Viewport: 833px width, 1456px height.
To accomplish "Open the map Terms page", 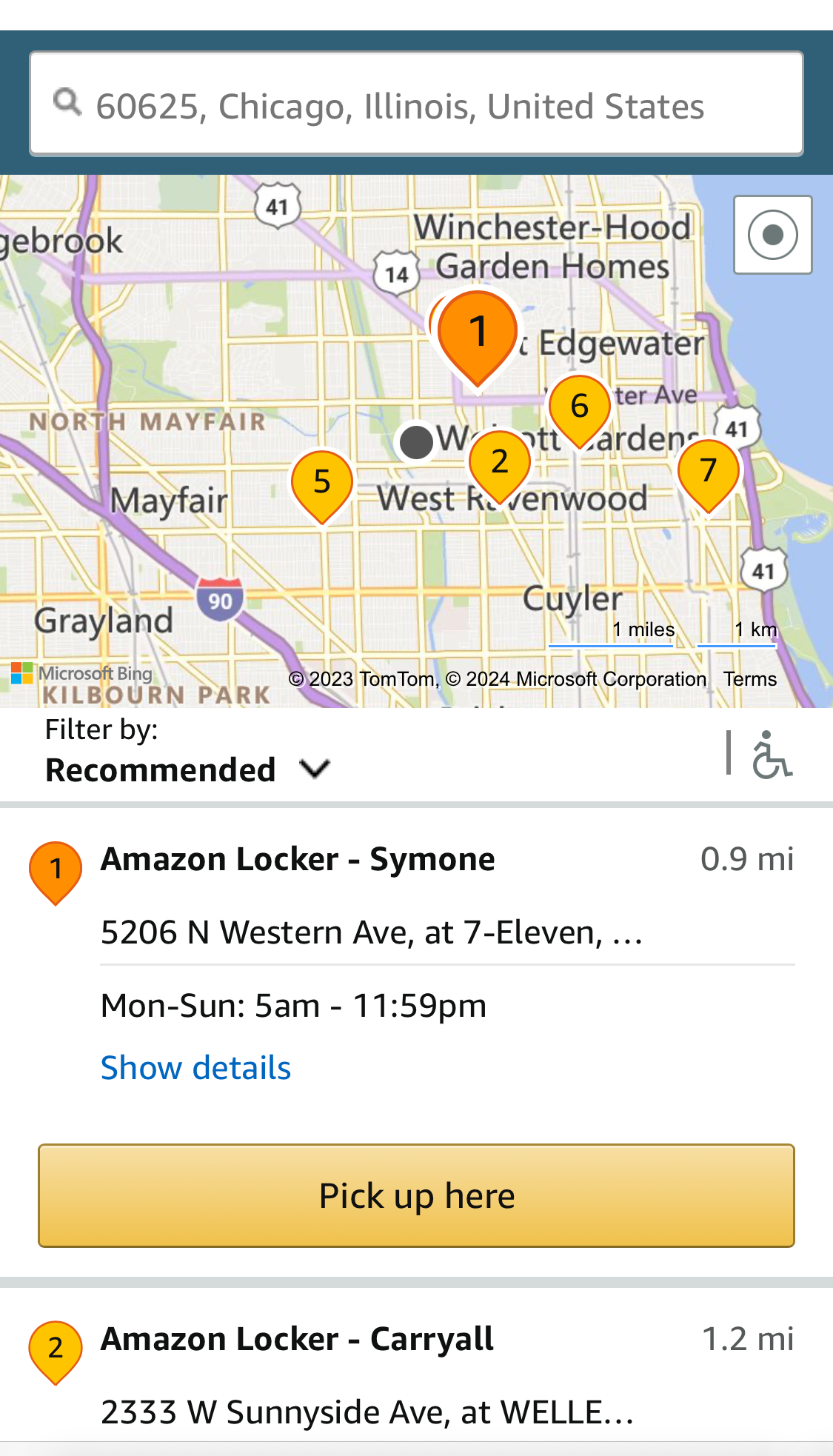I will tap(749, 678).
